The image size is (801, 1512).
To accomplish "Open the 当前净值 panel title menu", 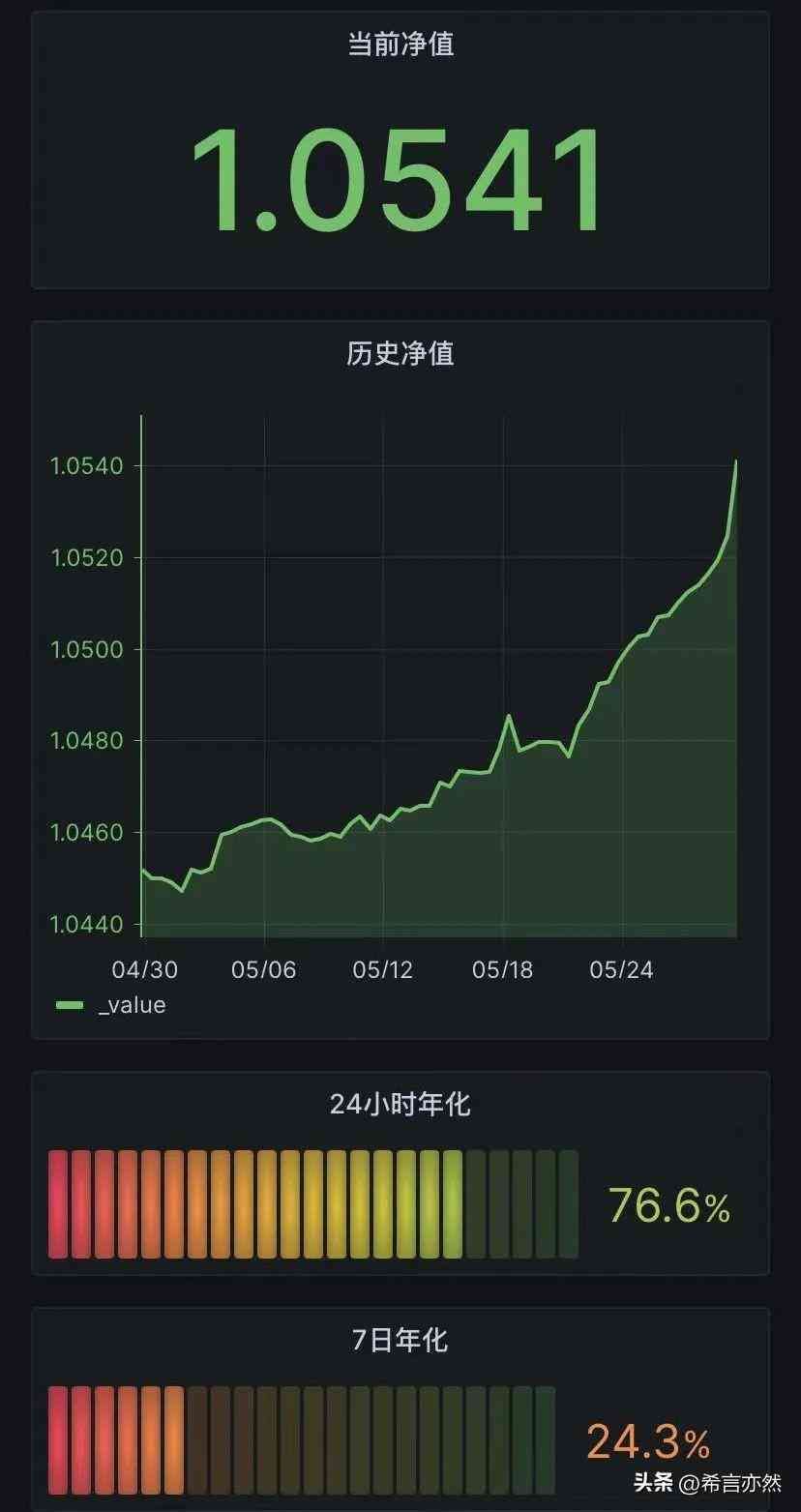I will pyautogui.click(x=400, y=44).
